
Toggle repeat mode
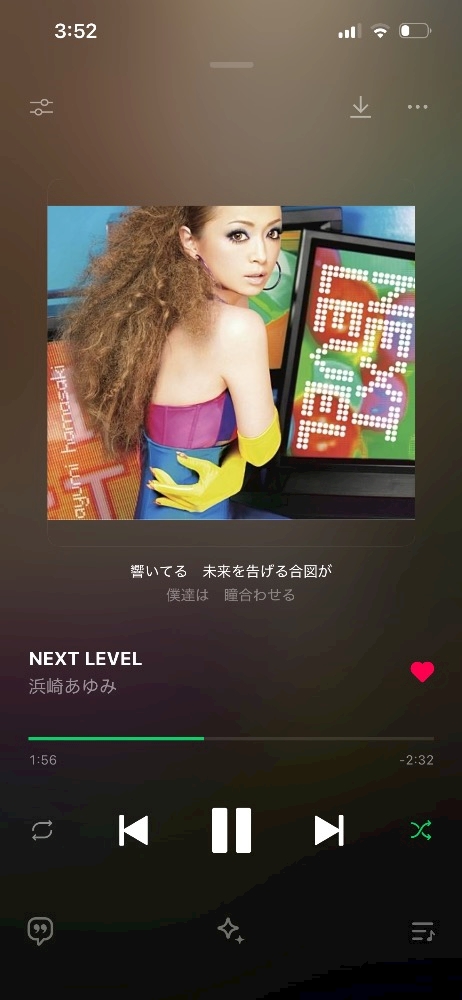[42, 830]
